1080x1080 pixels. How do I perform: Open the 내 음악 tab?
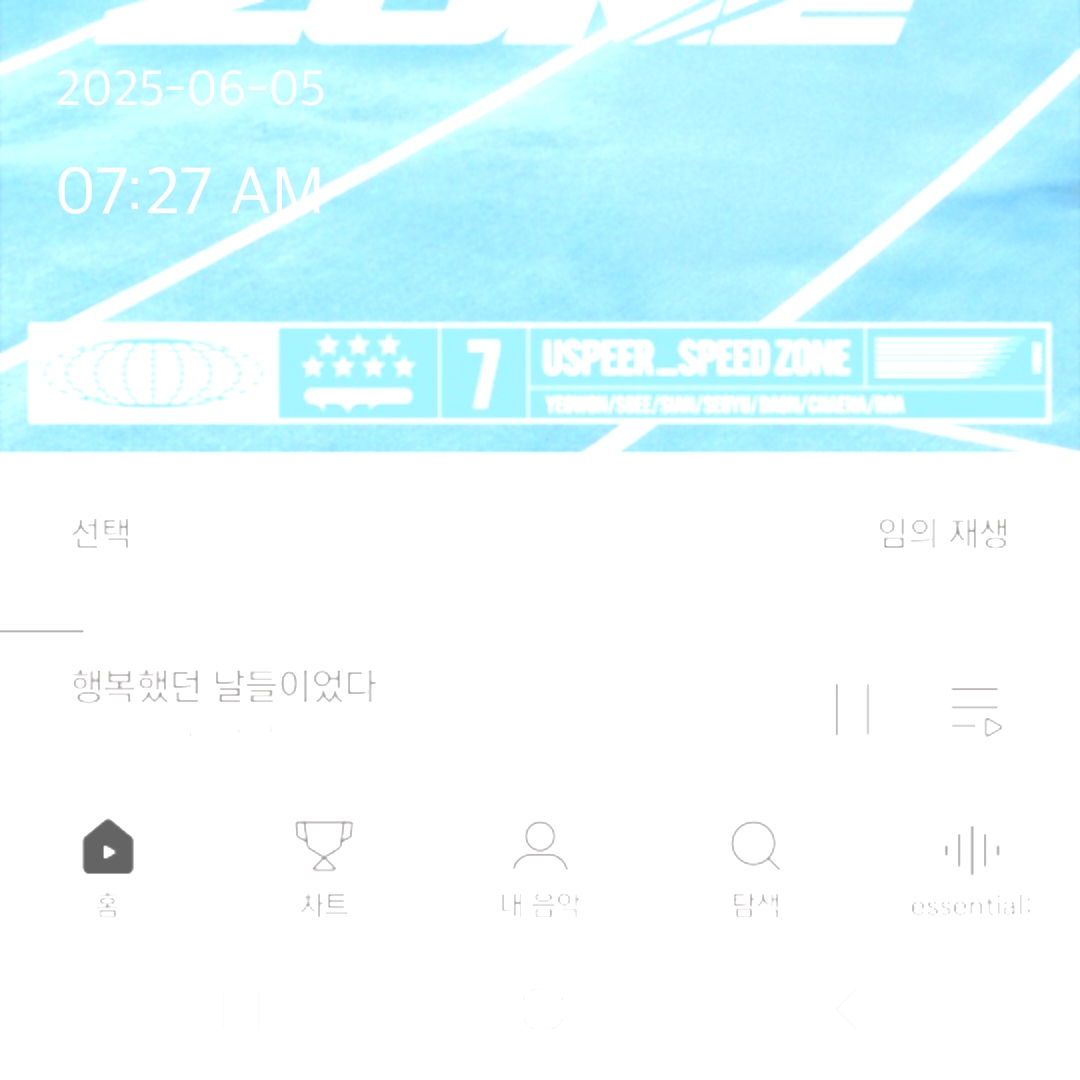point(540,866)
